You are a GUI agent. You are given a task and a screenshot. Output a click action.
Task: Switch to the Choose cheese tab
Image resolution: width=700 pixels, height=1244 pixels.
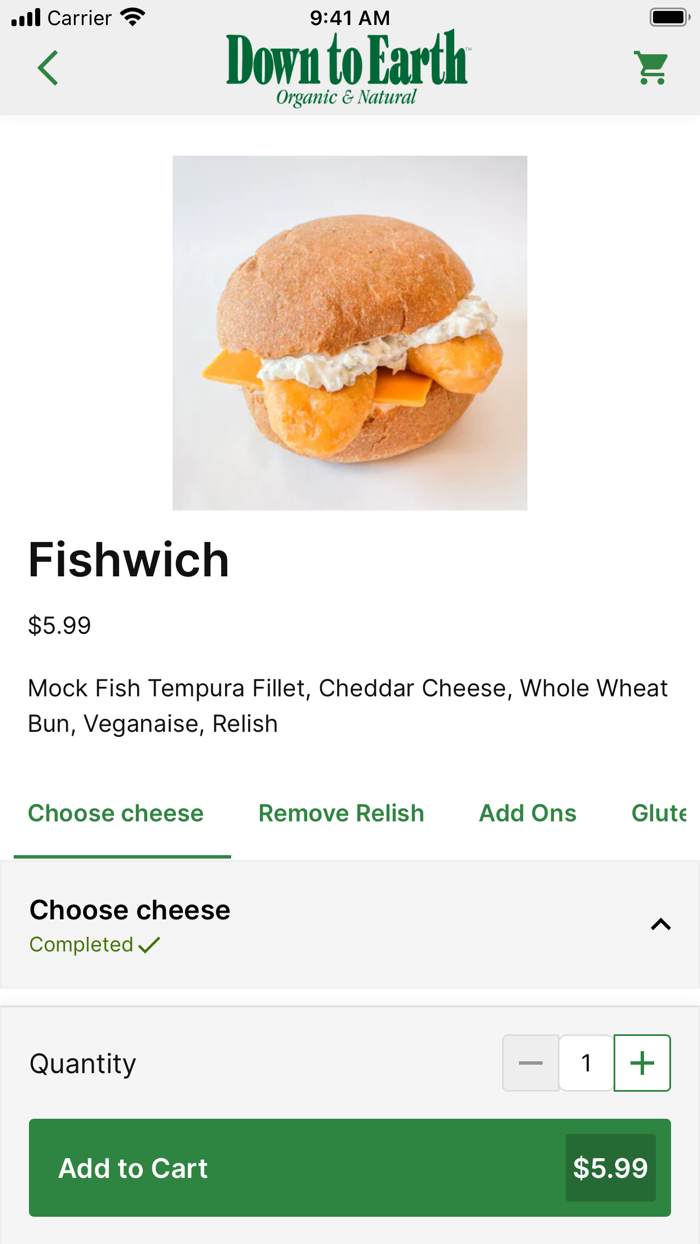click(116, 813)
